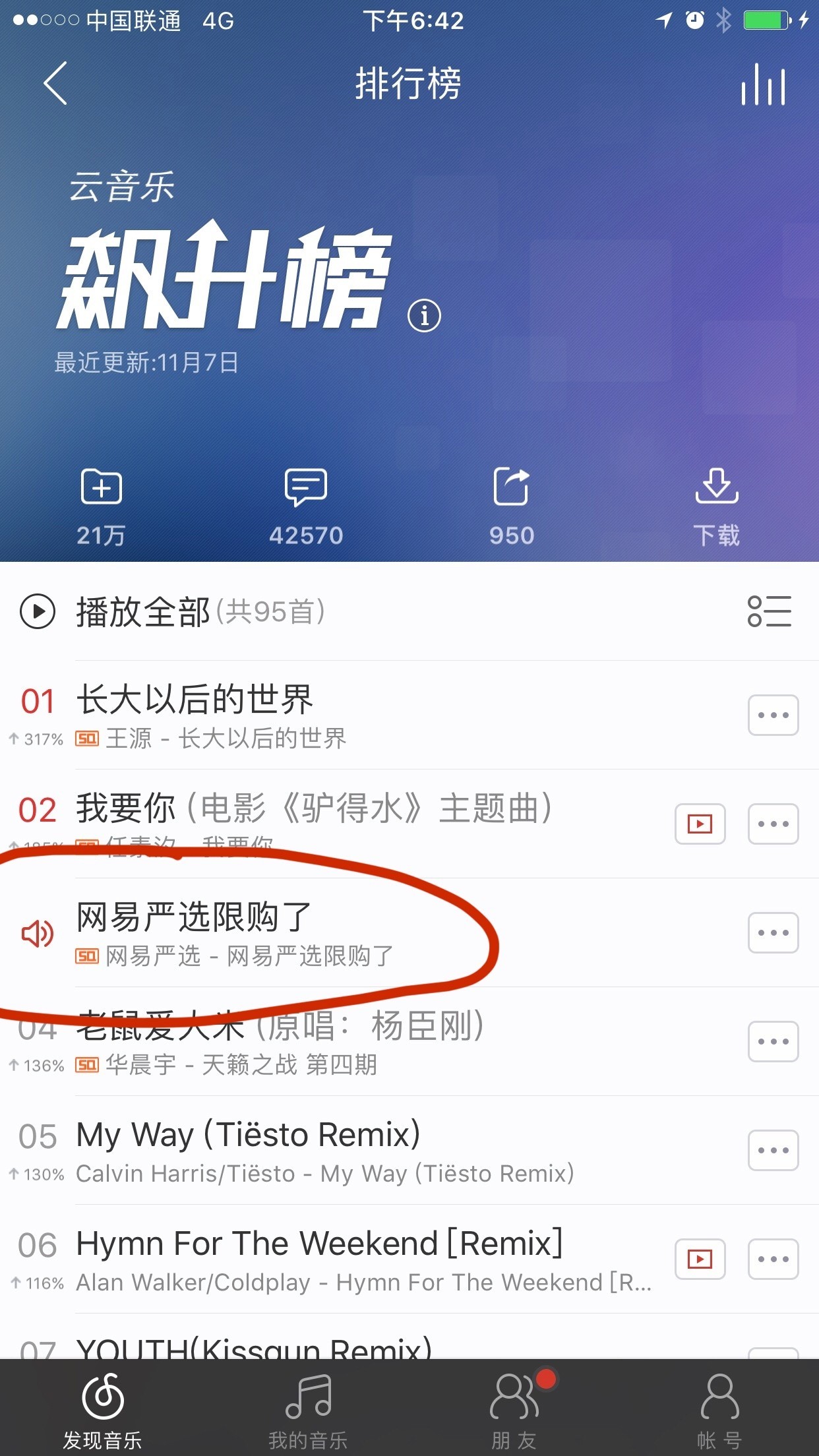The width and height of the screenshot is (819, 1456).
Task: Tap the 下载 download icon
Action: coord(717,490)
